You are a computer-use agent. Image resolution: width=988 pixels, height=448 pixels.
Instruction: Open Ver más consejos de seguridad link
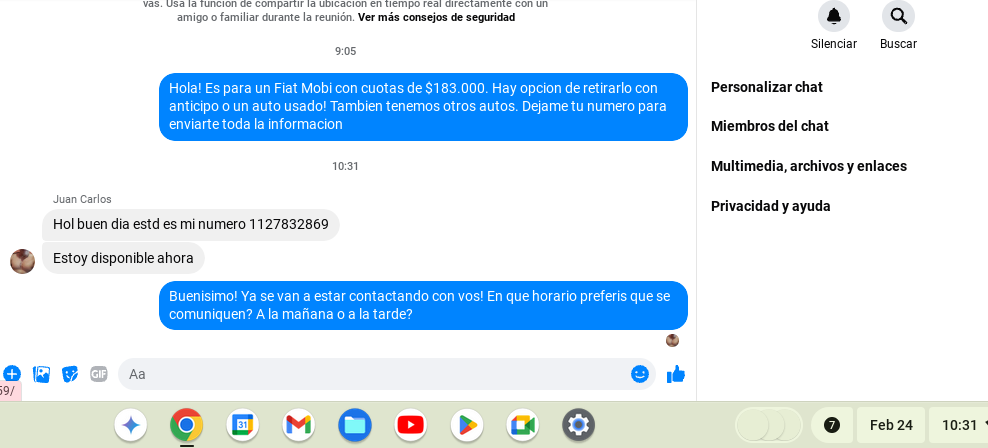pos(436,17)
